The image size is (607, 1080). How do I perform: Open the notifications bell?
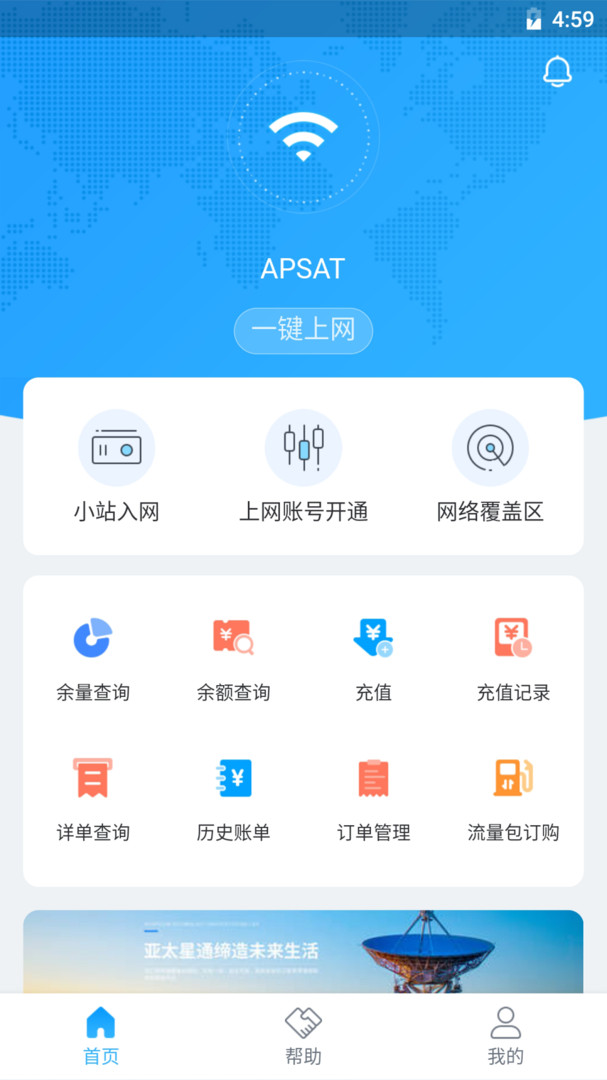[557, 72]
